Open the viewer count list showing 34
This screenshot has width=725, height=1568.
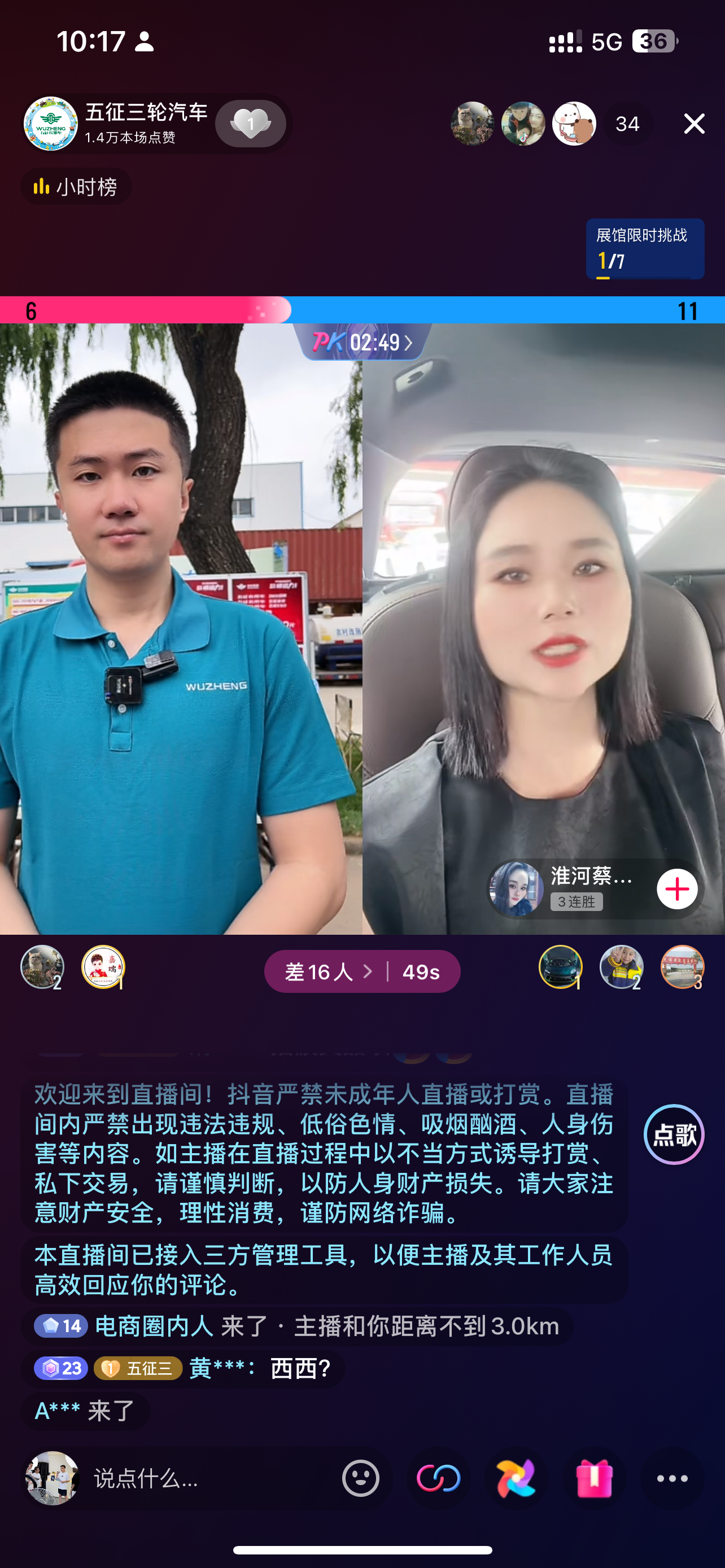pos(627,124)
